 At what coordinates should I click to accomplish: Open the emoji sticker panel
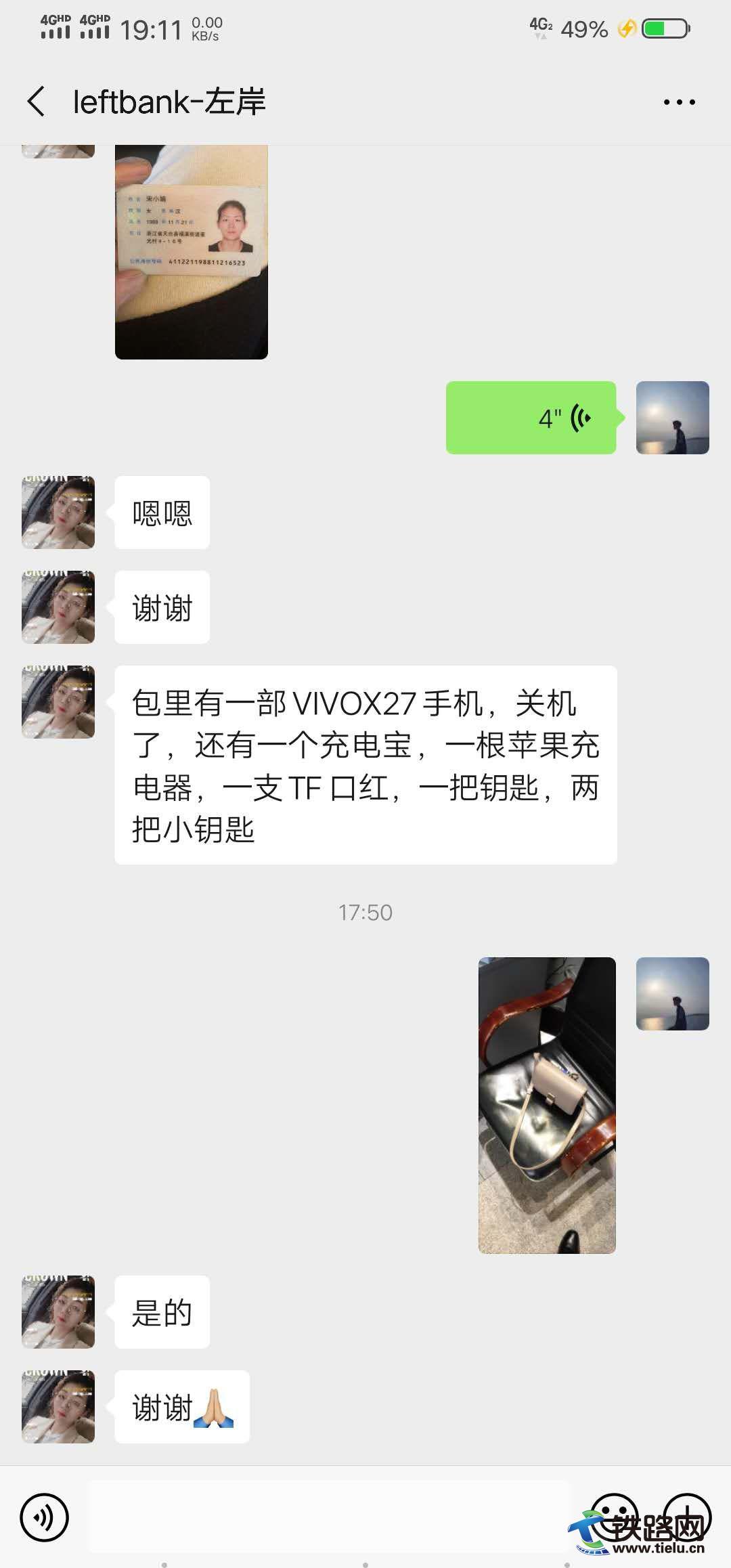(613, 1517)
